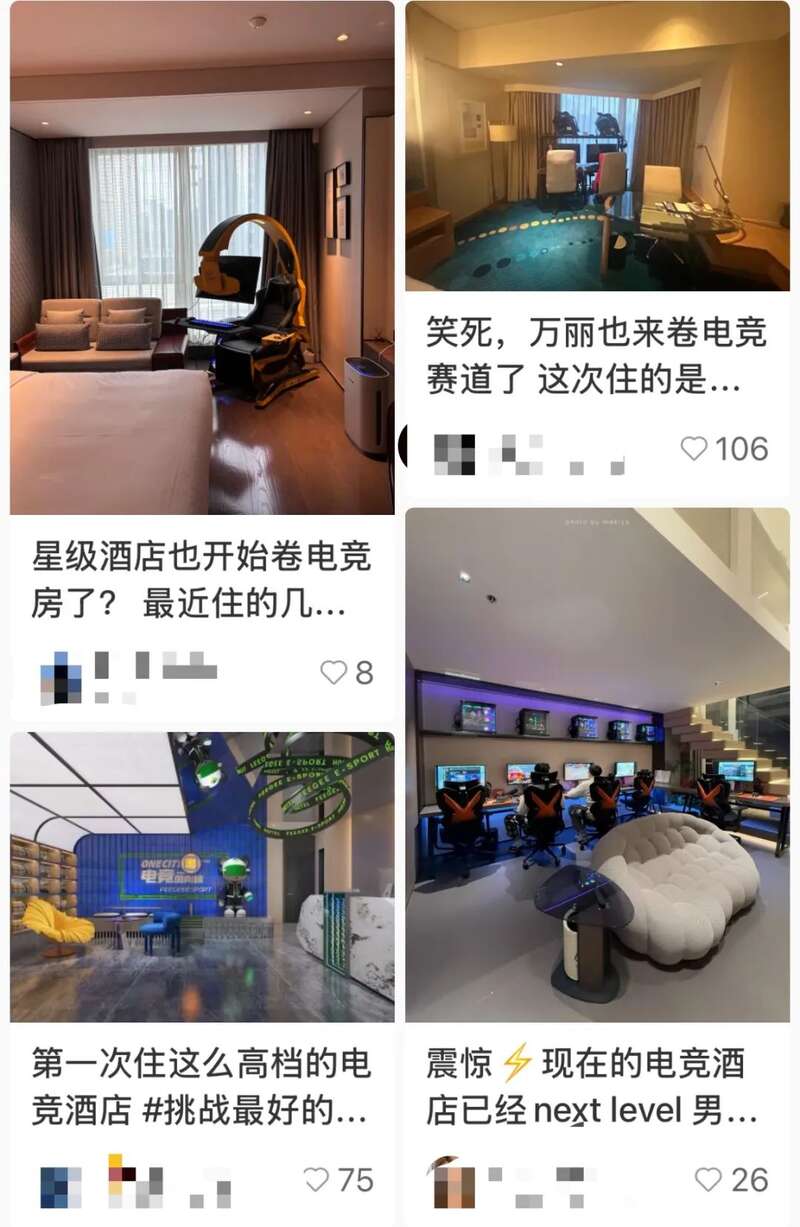Like the 万丽 post with 106 likes
The image size is (800, 1227).
(x=694, y=449)
